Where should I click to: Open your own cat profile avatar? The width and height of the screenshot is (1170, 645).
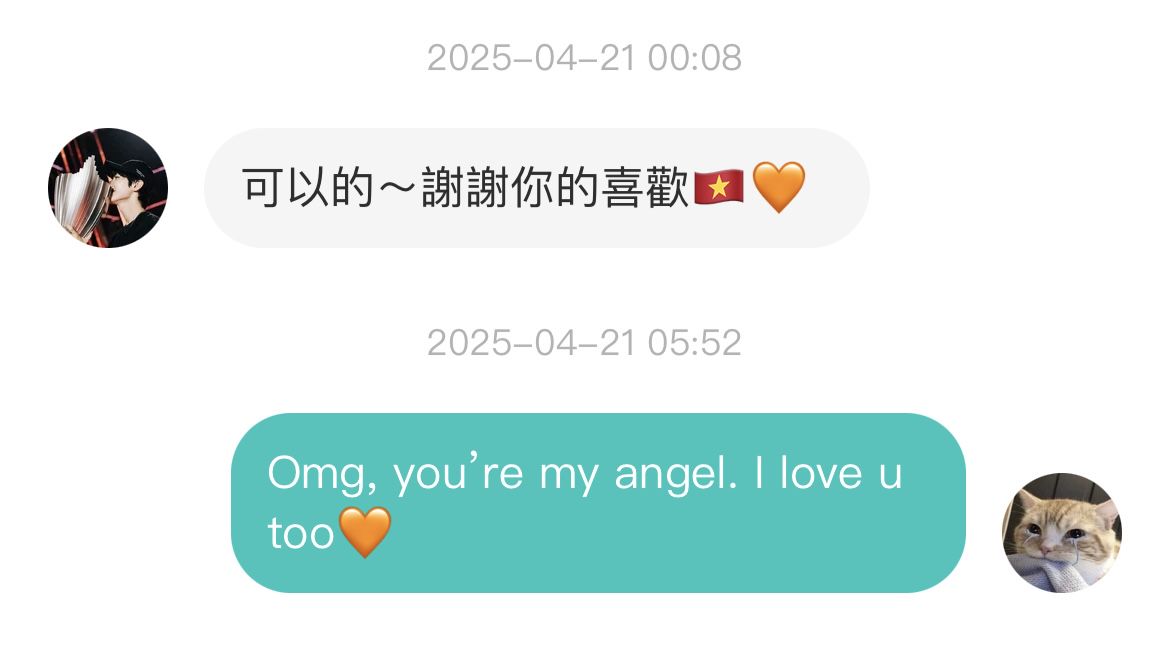1061,533
